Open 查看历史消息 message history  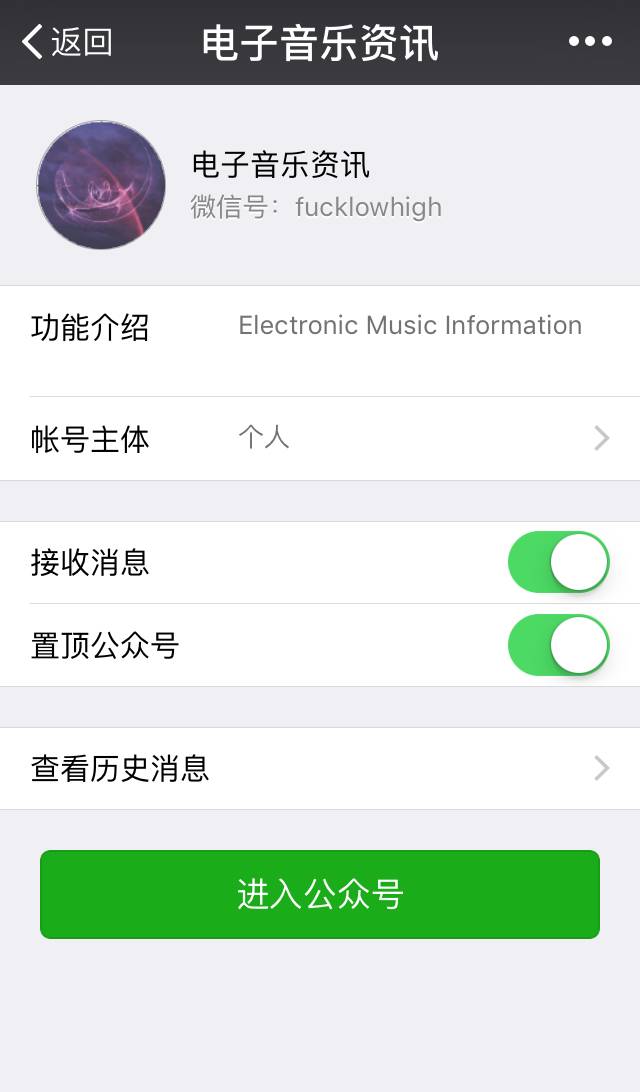coord(320,768)
